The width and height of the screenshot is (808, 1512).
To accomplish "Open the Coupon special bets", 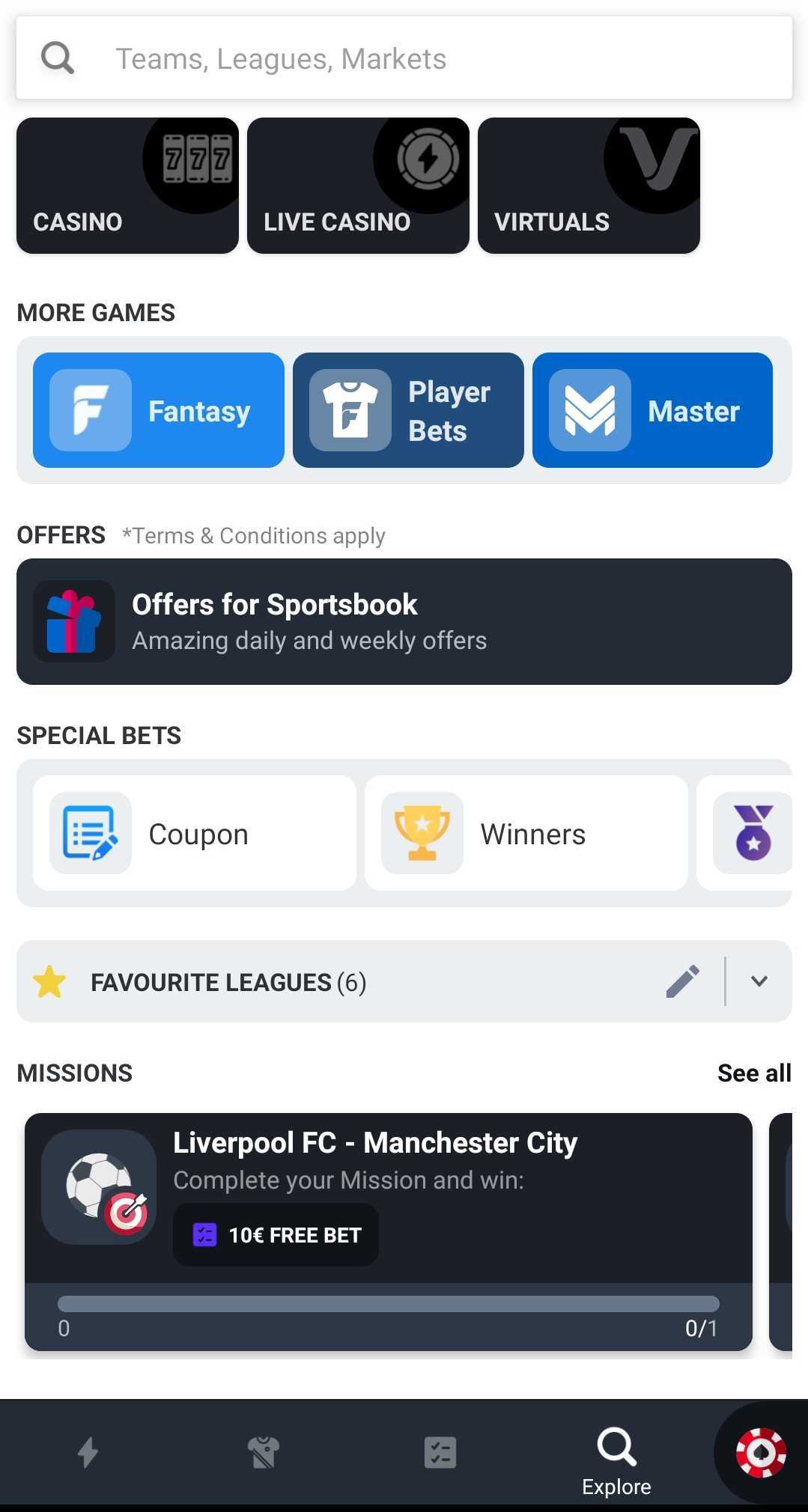I will pos(195,833).
